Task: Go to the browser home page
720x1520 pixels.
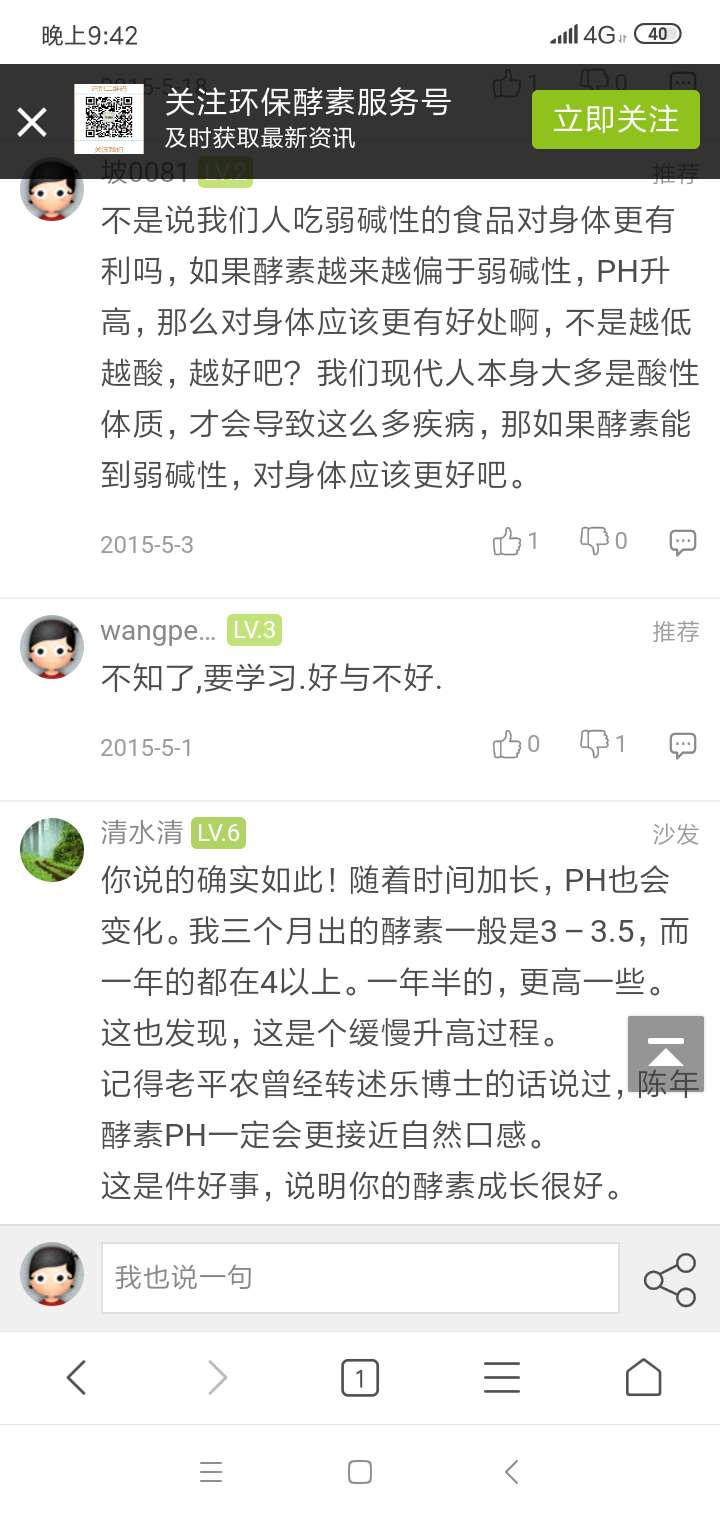Action: coord(644,1378)
